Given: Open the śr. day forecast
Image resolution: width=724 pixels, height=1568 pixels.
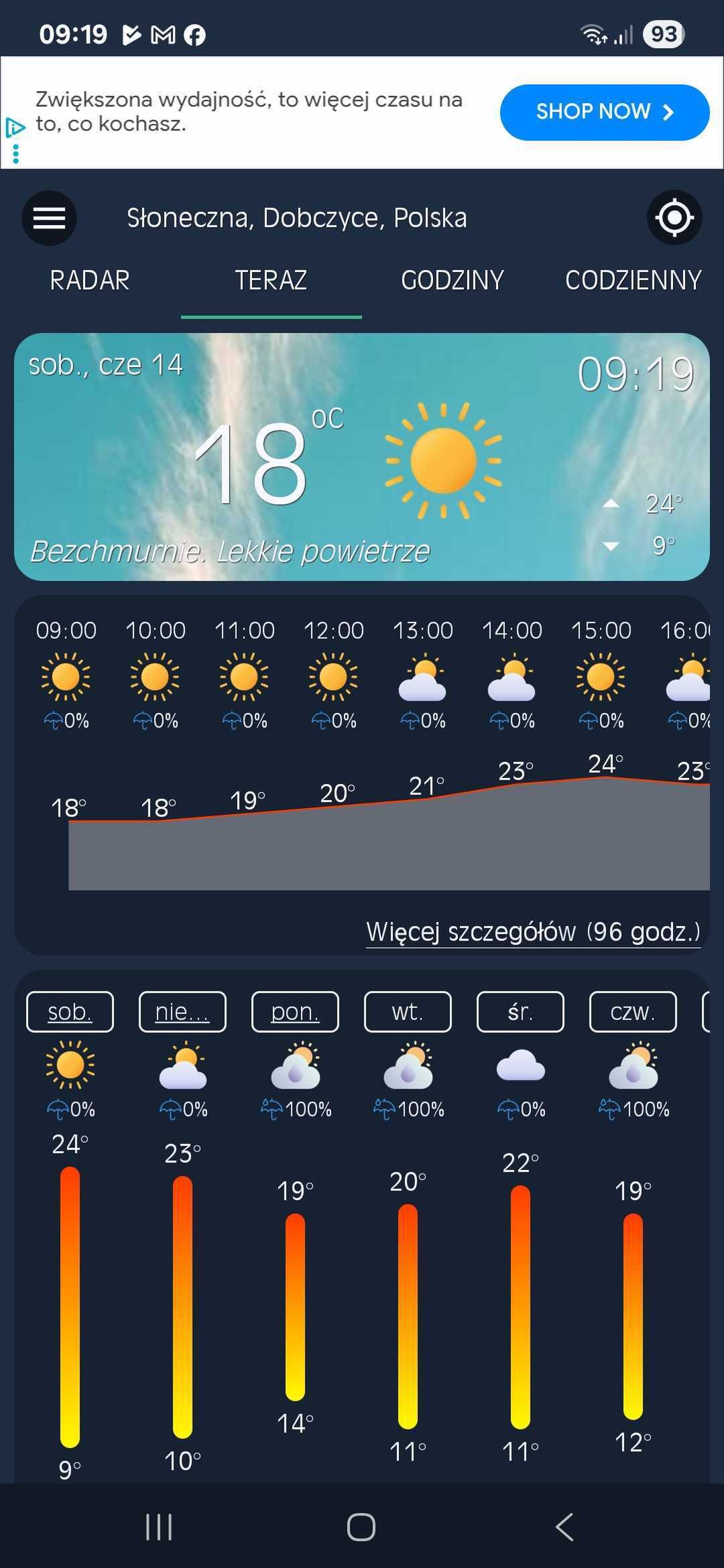Looking at the screenshot, I should (520, 1012).
